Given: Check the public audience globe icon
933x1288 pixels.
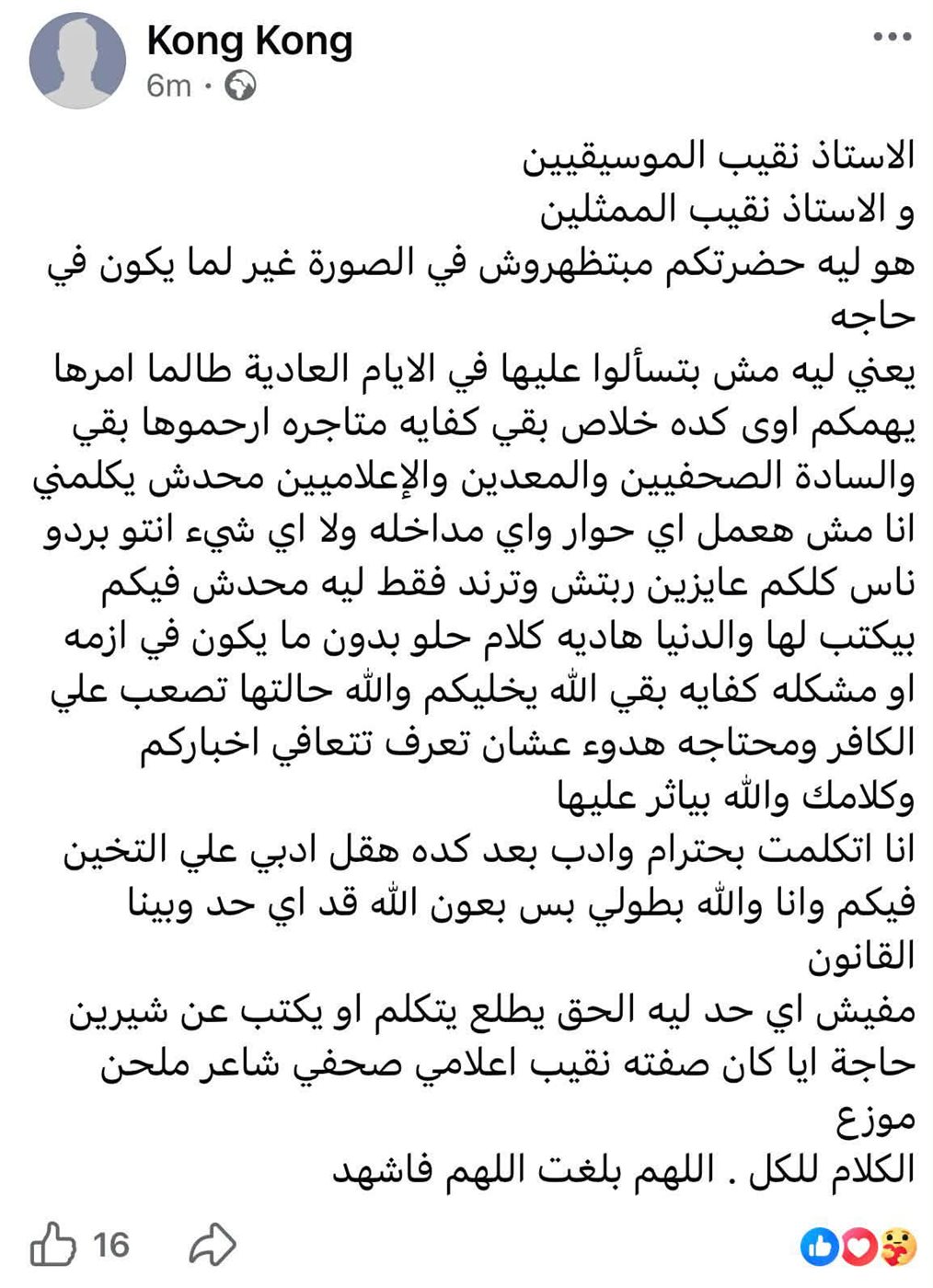Looking at the screenshot, I should point(241,86).
